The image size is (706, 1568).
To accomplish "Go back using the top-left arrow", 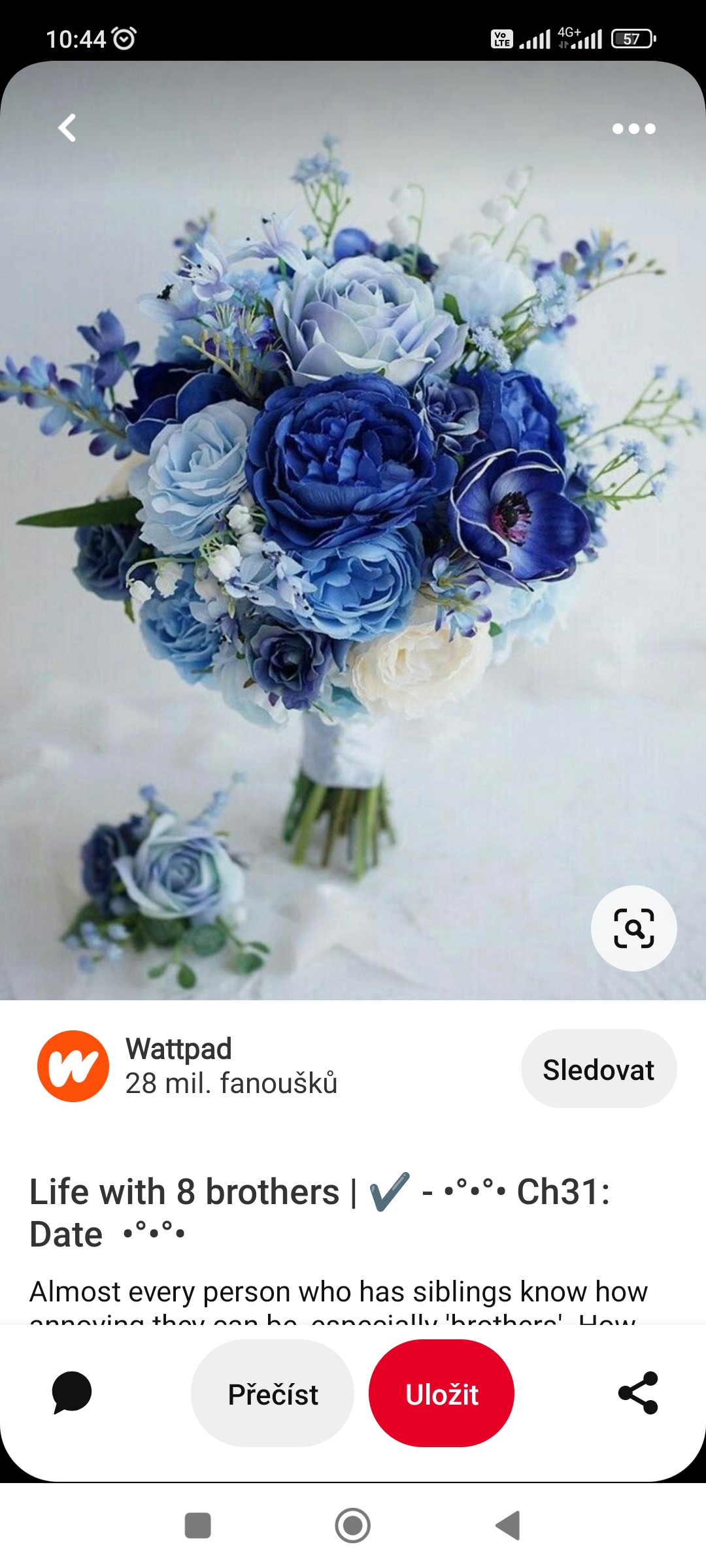I will tap(67, 128).
